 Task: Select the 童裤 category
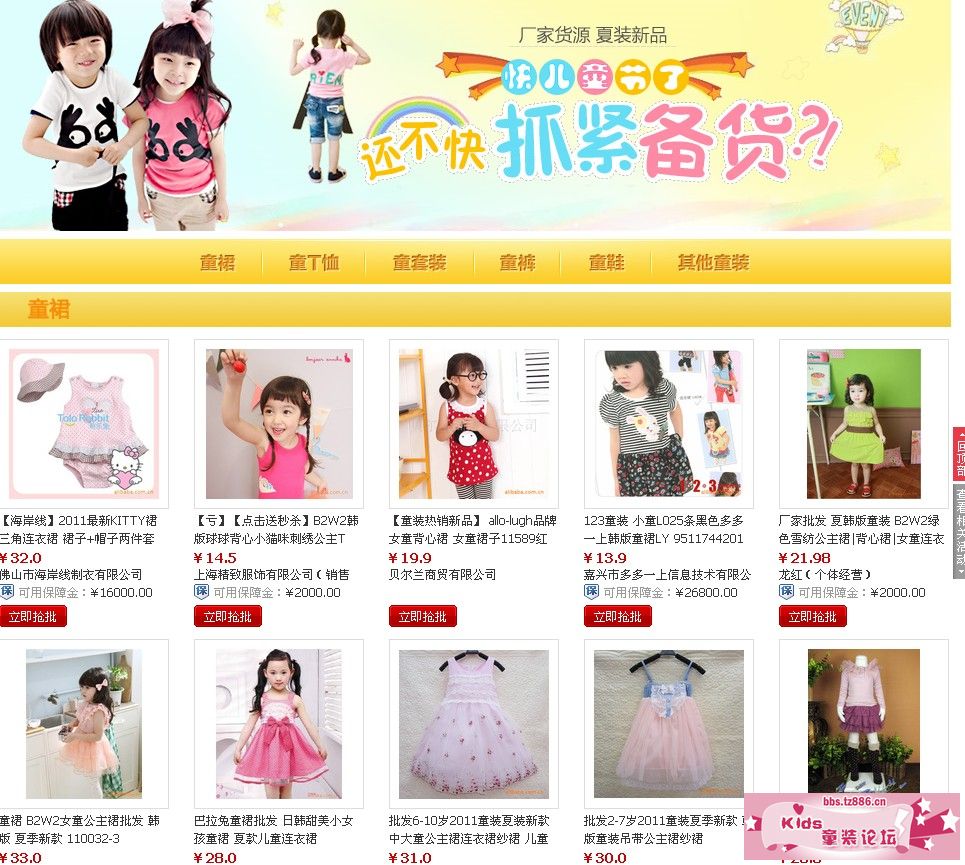[x=517, y=263]
